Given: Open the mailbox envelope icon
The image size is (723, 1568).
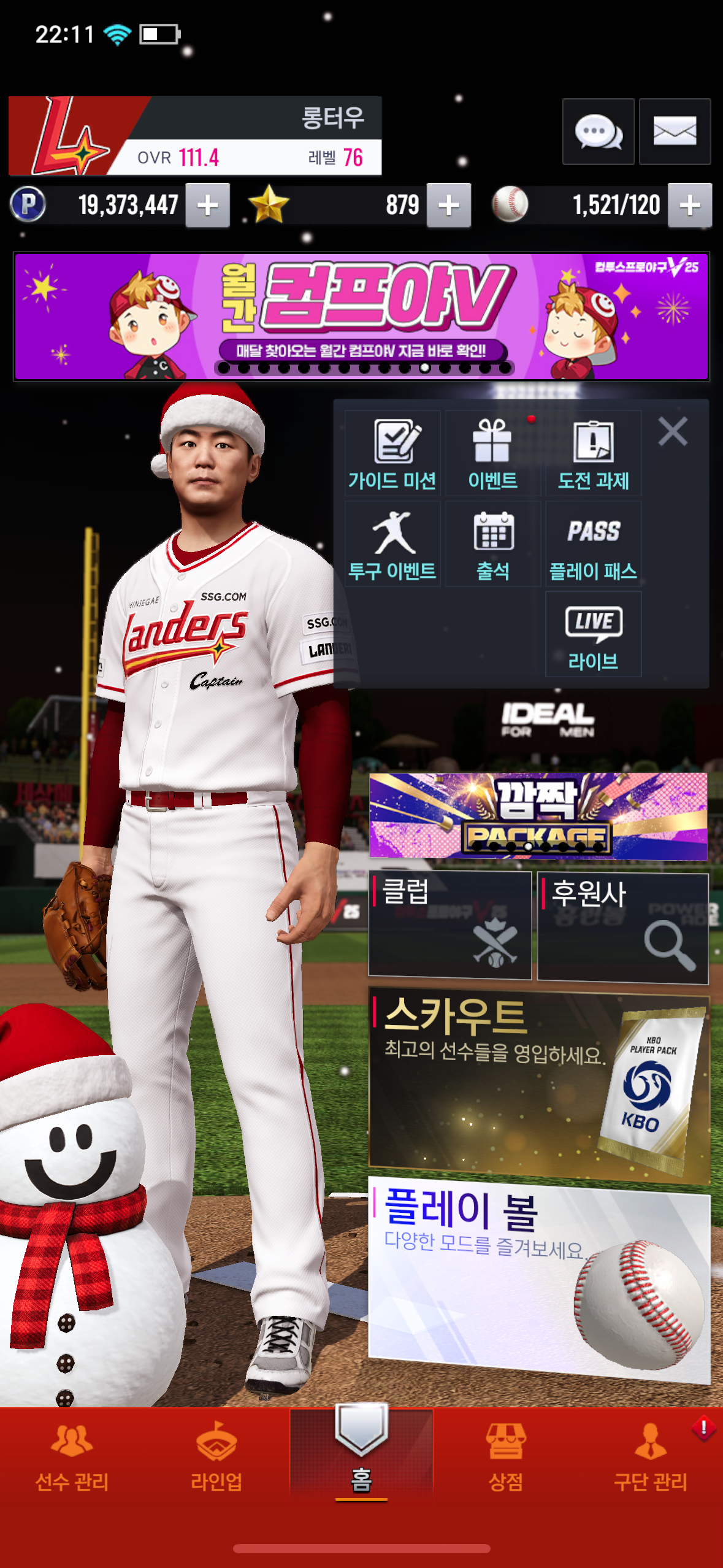Looking at the screenshot, I should coord(675,131).
